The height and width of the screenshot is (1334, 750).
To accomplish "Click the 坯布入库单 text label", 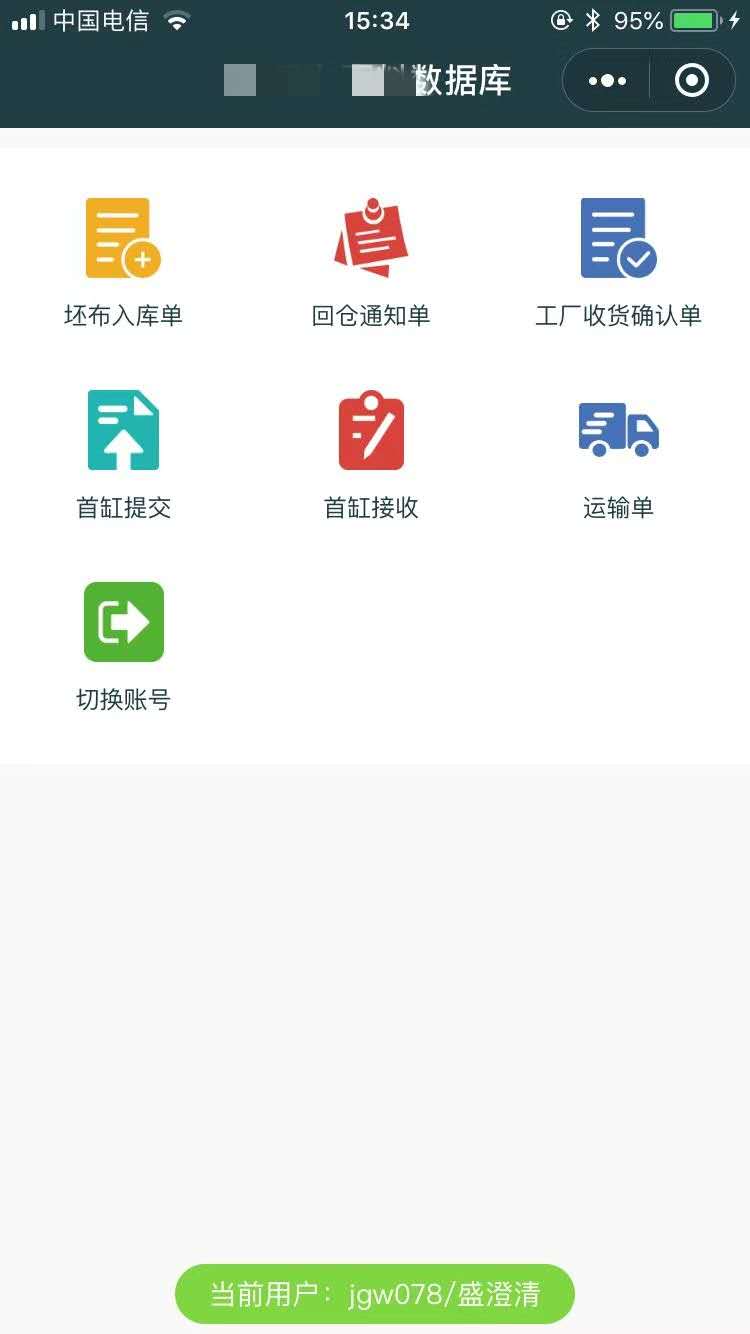I will 123,315.
